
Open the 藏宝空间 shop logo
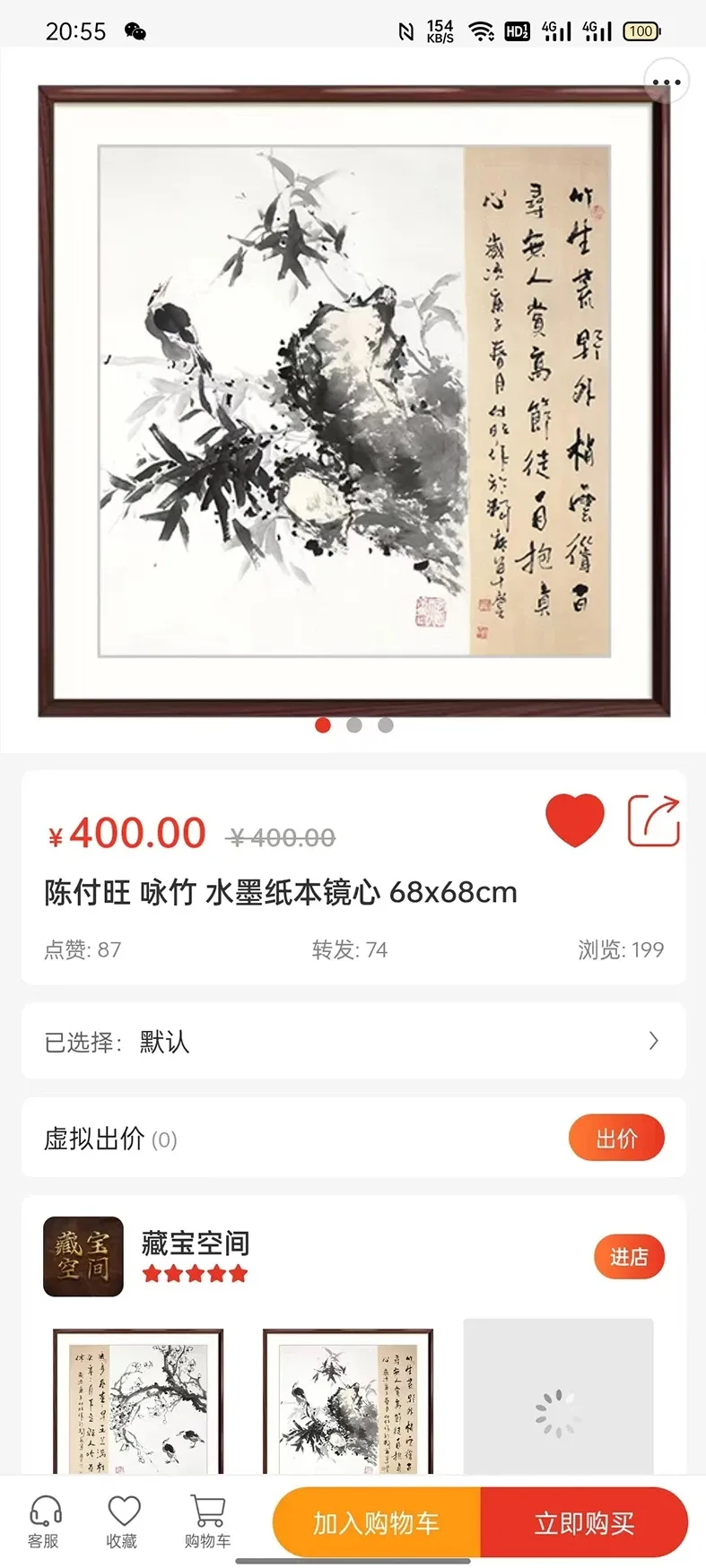(83, 1256)
